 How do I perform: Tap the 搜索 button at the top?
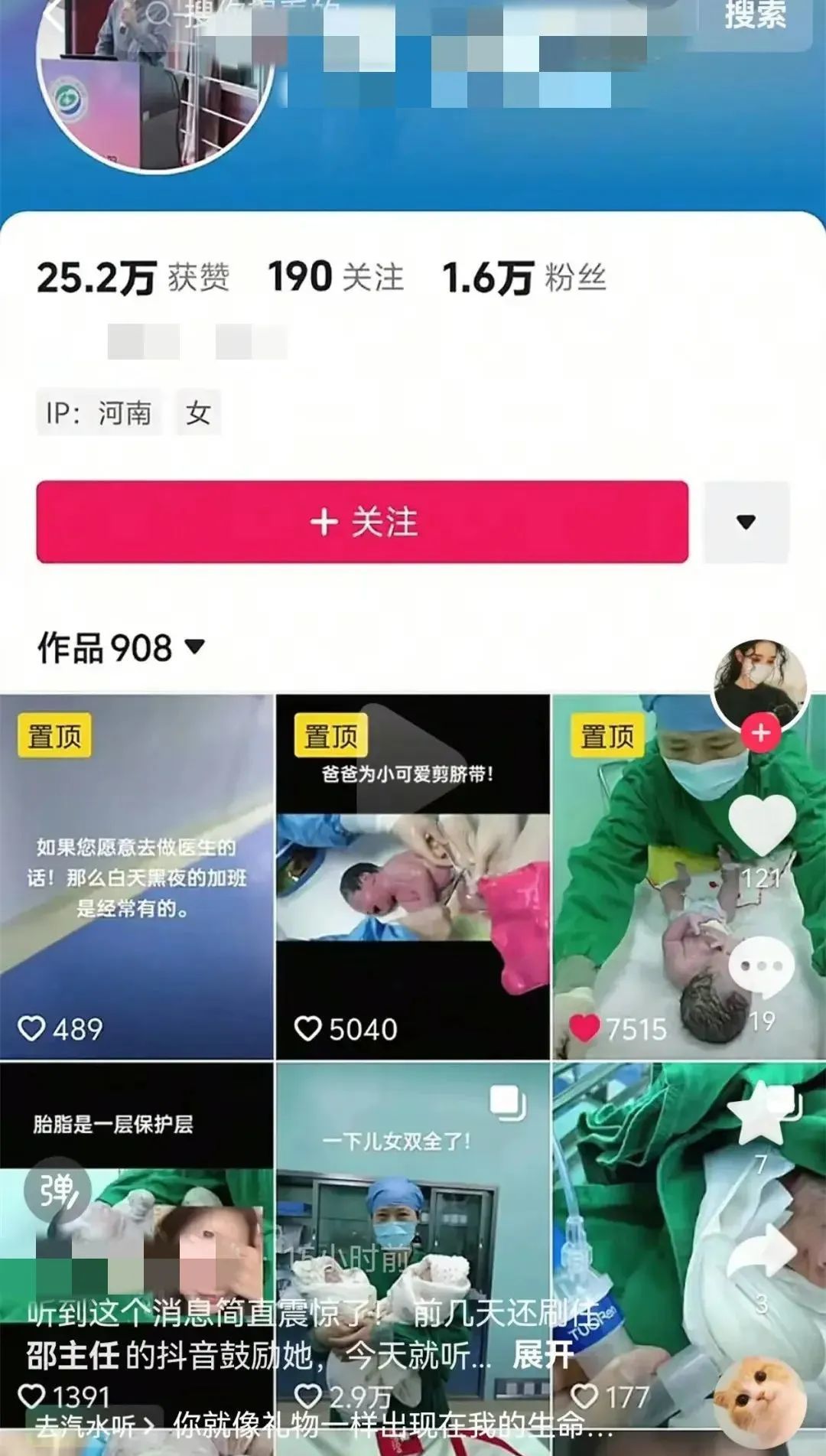click(755, 17)
